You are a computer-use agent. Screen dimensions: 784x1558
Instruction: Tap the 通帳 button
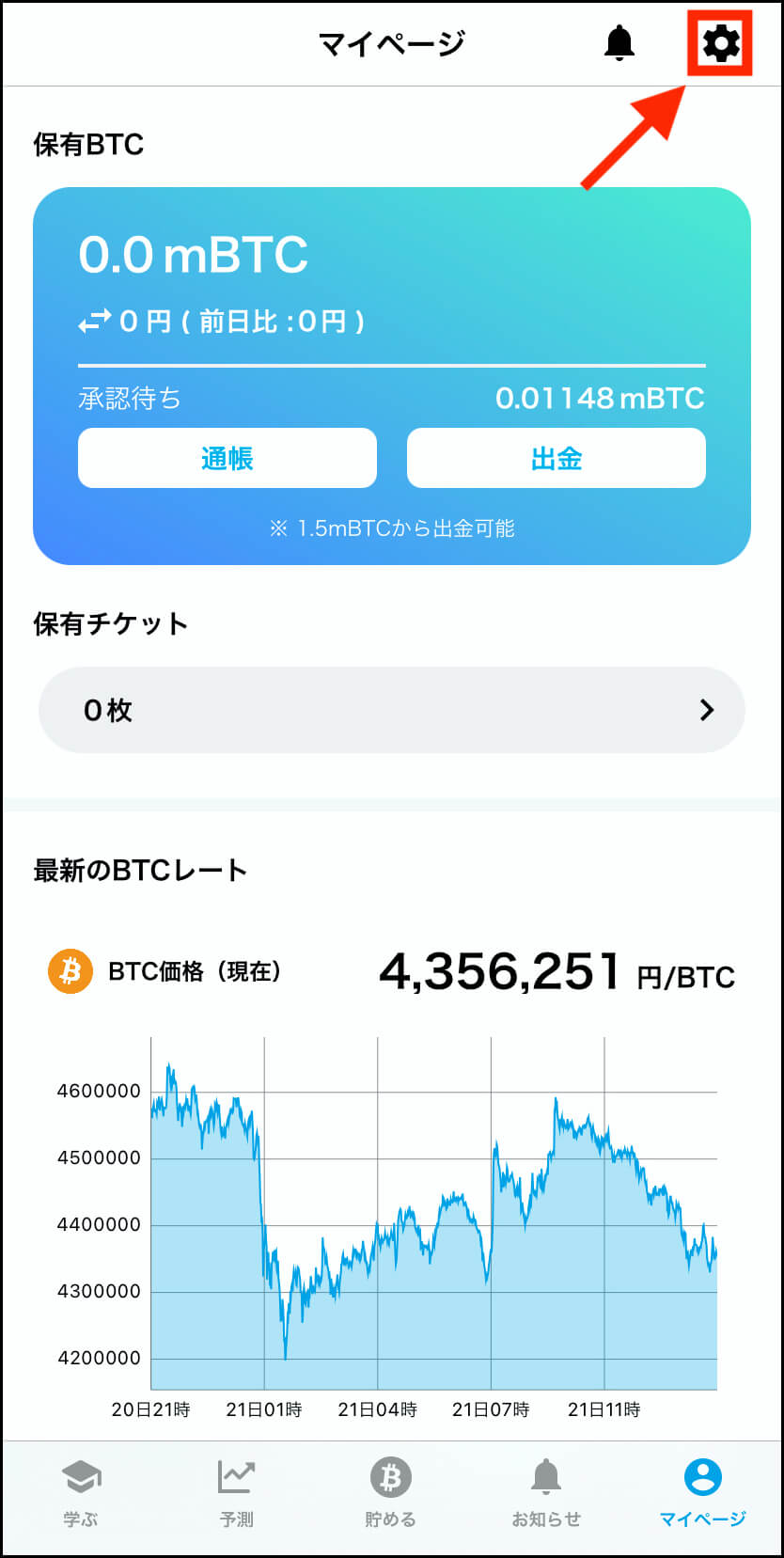[x=227, y=458]
